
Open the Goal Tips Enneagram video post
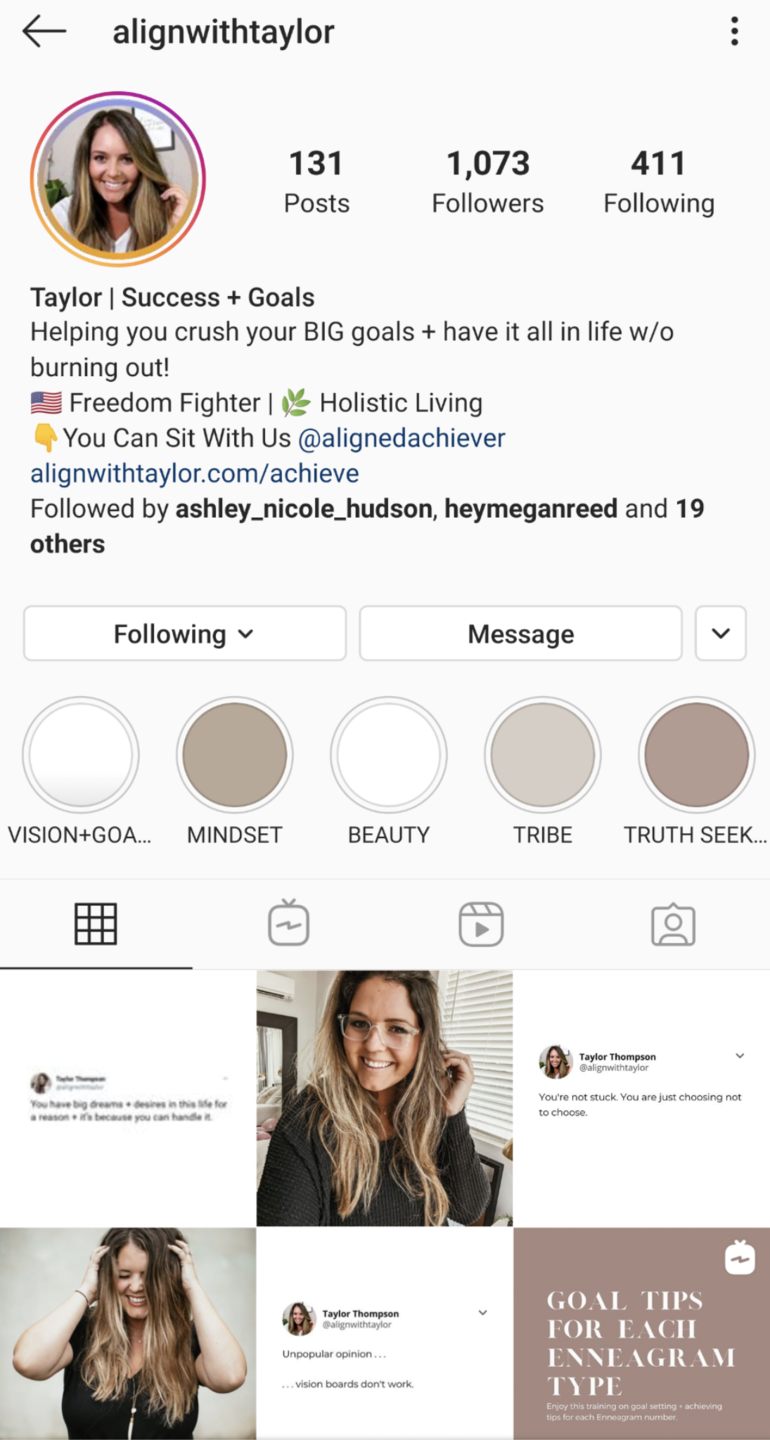coord(641,1334)
